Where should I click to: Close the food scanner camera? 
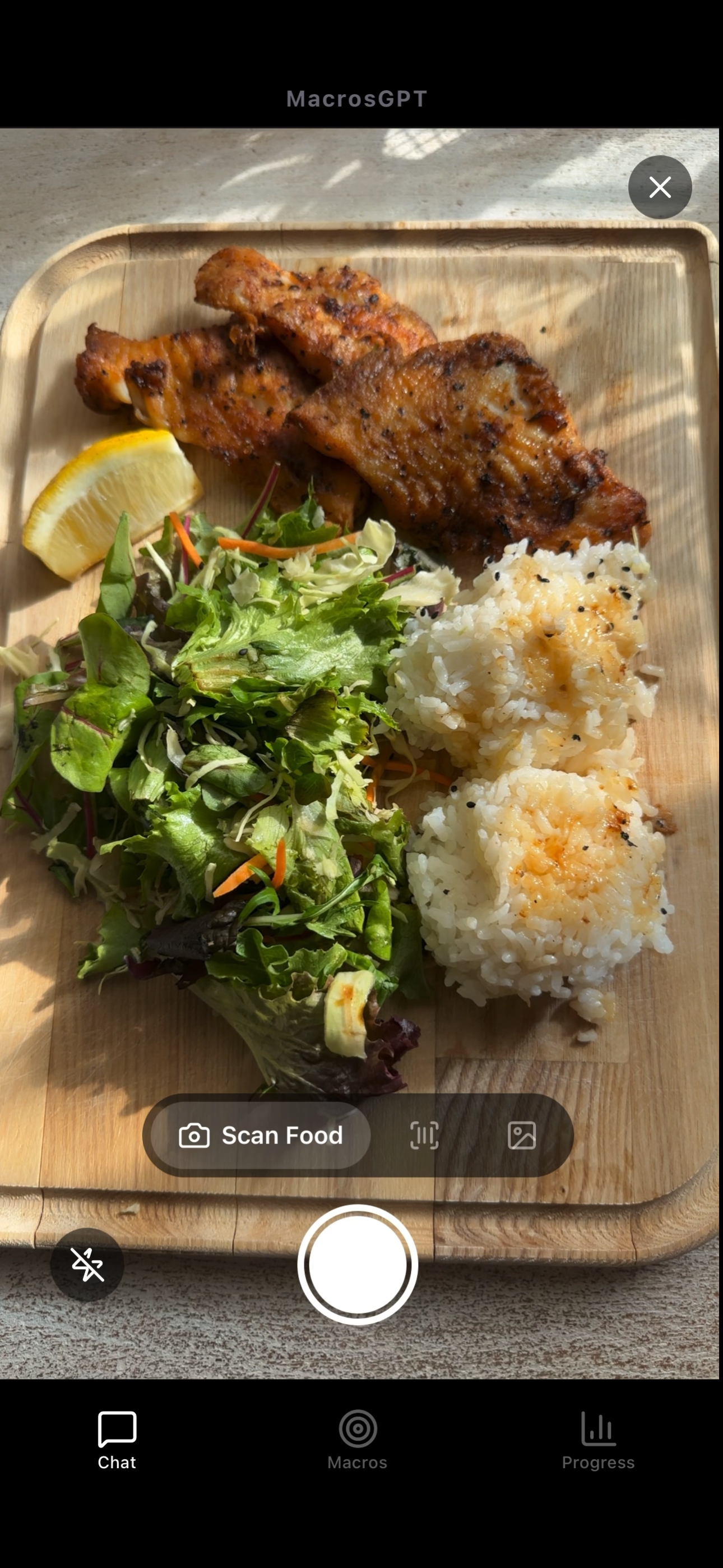point(660,187)
